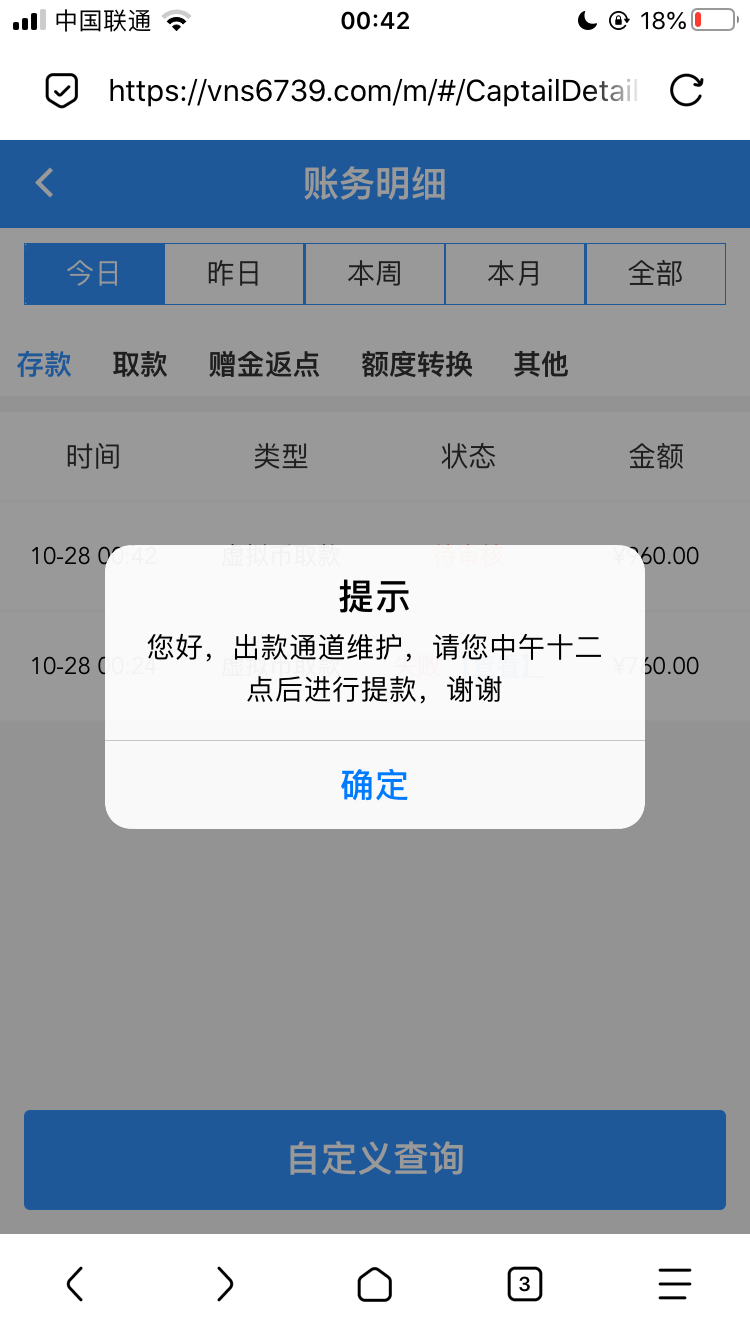Tap the back arrow on 账务明细 header
Screen dimensions: 750x1334
(44, 184)
